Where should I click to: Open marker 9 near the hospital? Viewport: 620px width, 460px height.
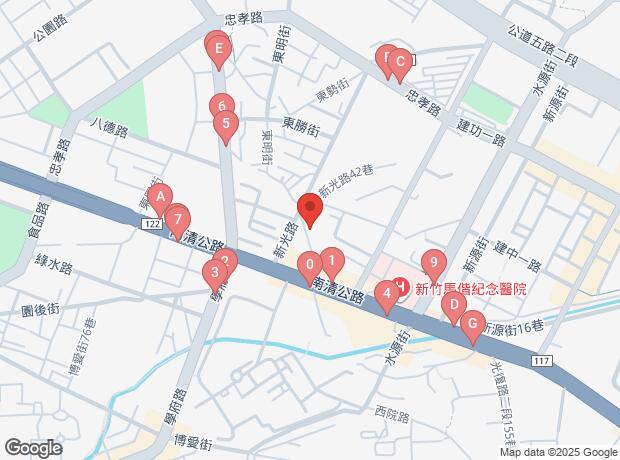tap(434, 263)
